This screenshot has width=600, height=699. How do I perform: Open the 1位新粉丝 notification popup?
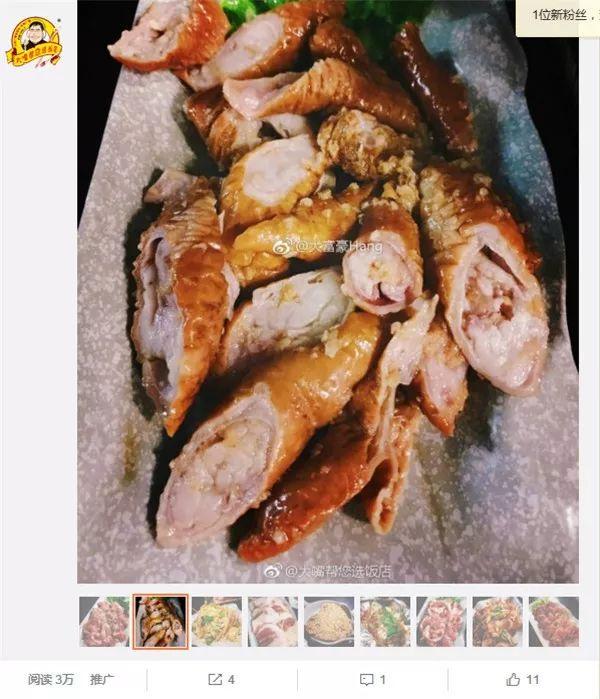558,17
